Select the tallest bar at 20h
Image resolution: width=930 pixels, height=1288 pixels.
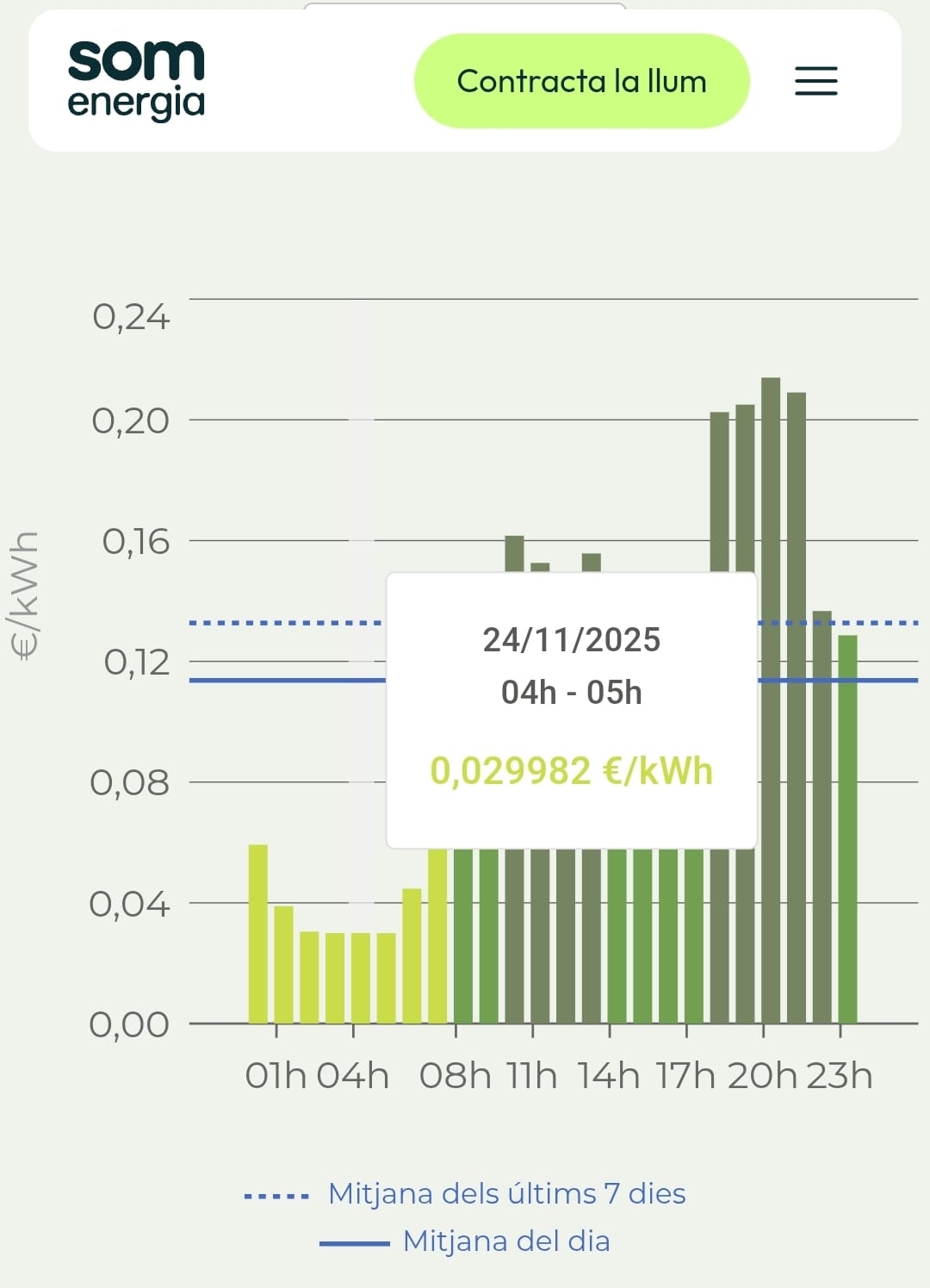point(771,698)
